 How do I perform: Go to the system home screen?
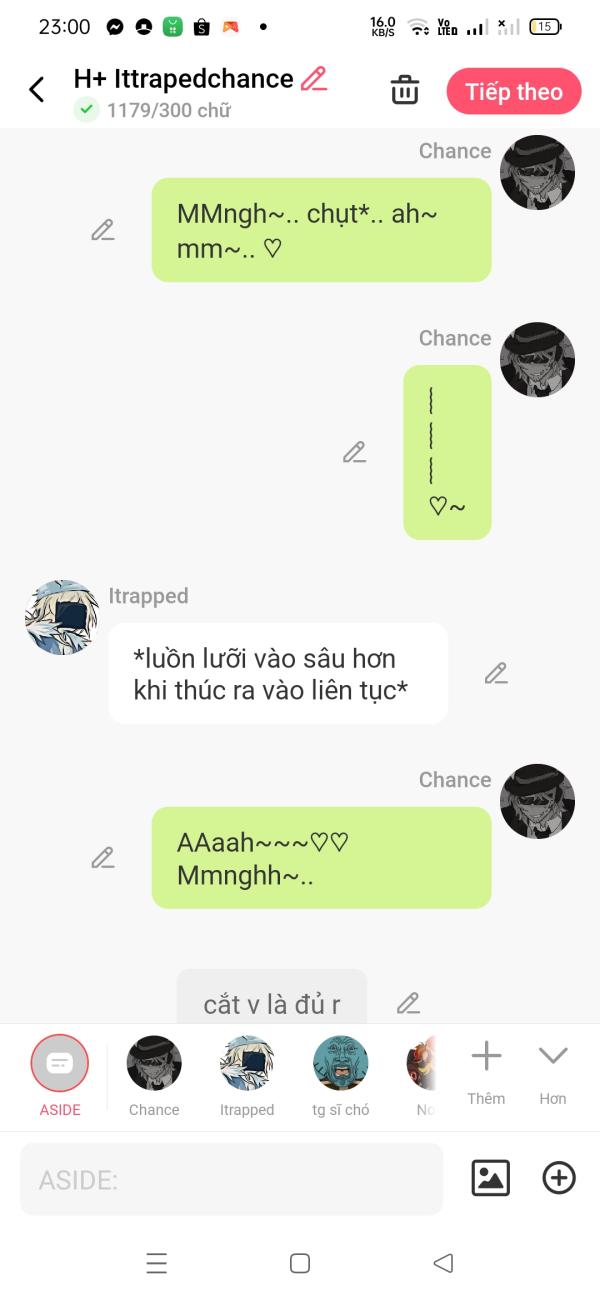pos(300,1263)
